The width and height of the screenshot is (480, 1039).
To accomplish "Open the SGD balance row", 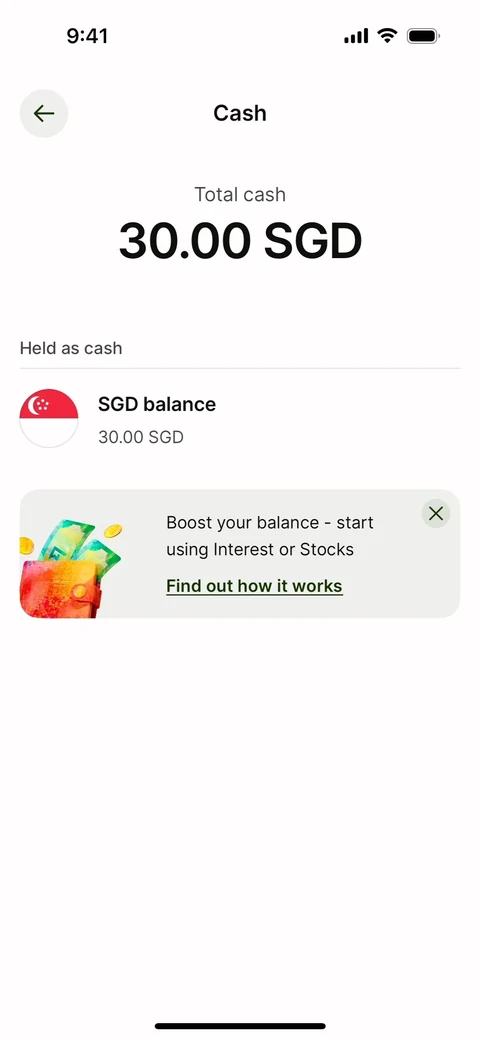I will point(240,419).
